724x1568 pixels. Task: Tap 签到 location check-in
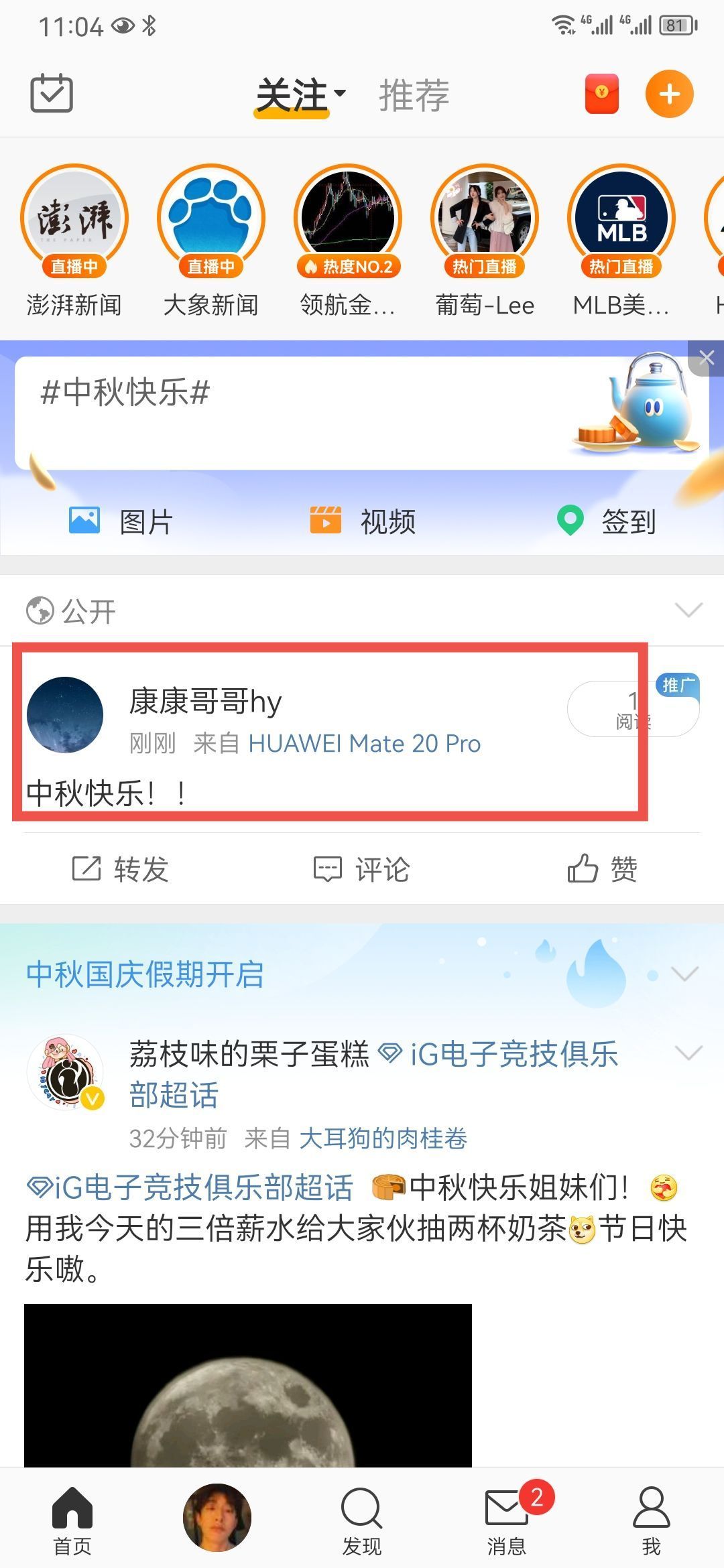pos(607,521)
